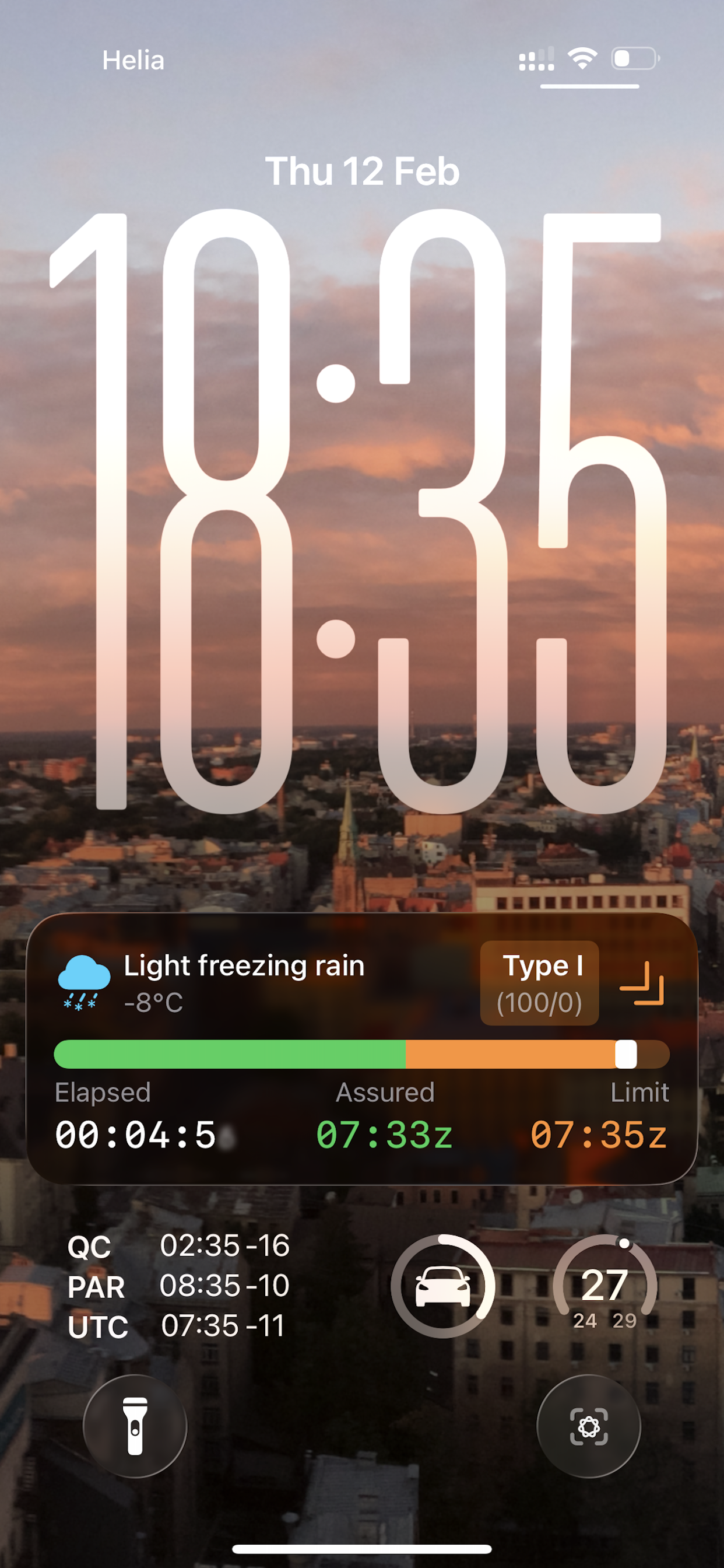The height and width of the screenshot is (1568, 724).
Task: Open the Visual Intelligence scanner icon
Action: tap(588, 1429)
